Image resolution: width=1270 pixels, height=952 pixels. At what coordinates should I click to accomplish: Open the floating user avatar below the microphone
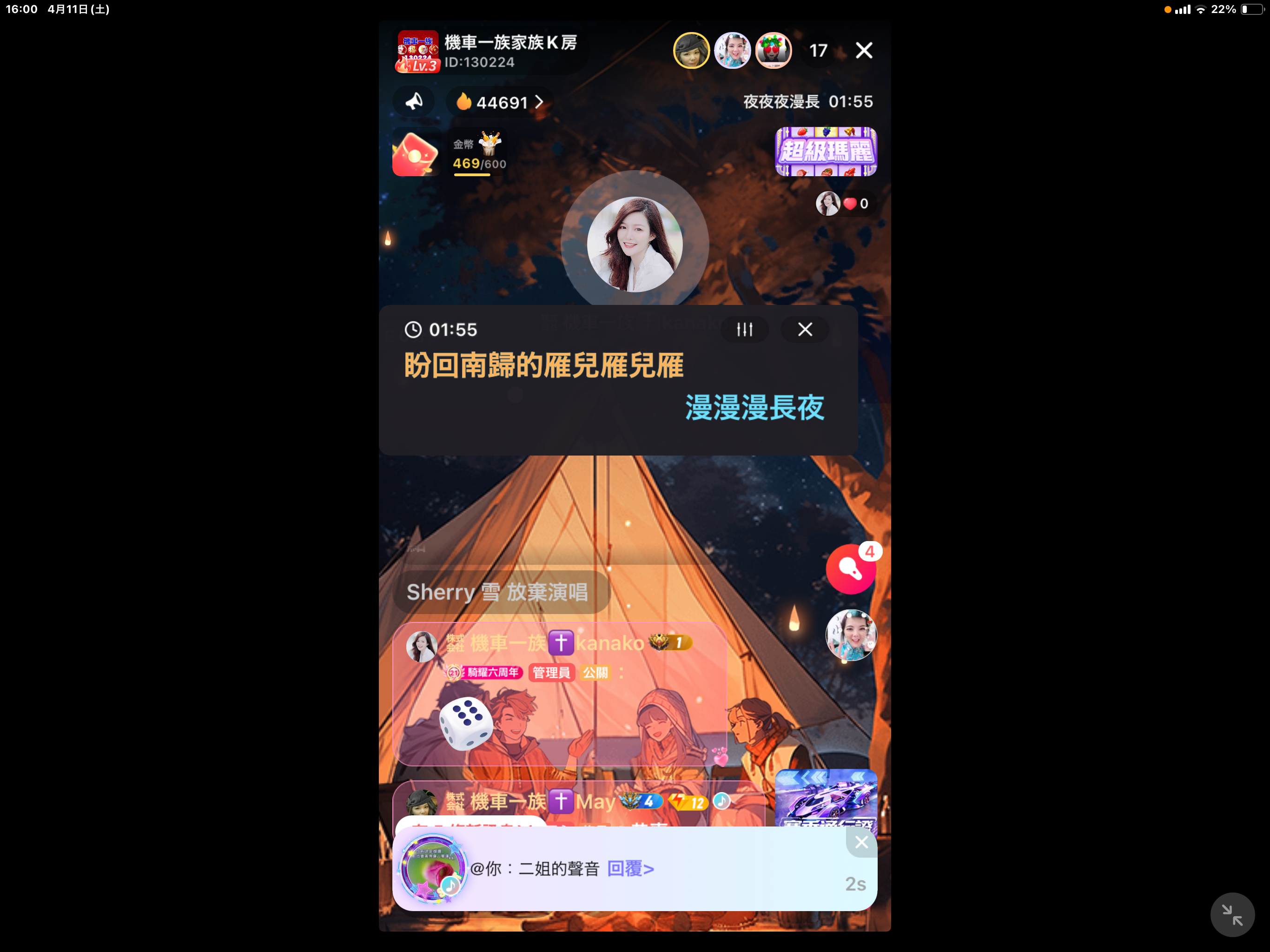click(850, 635)
